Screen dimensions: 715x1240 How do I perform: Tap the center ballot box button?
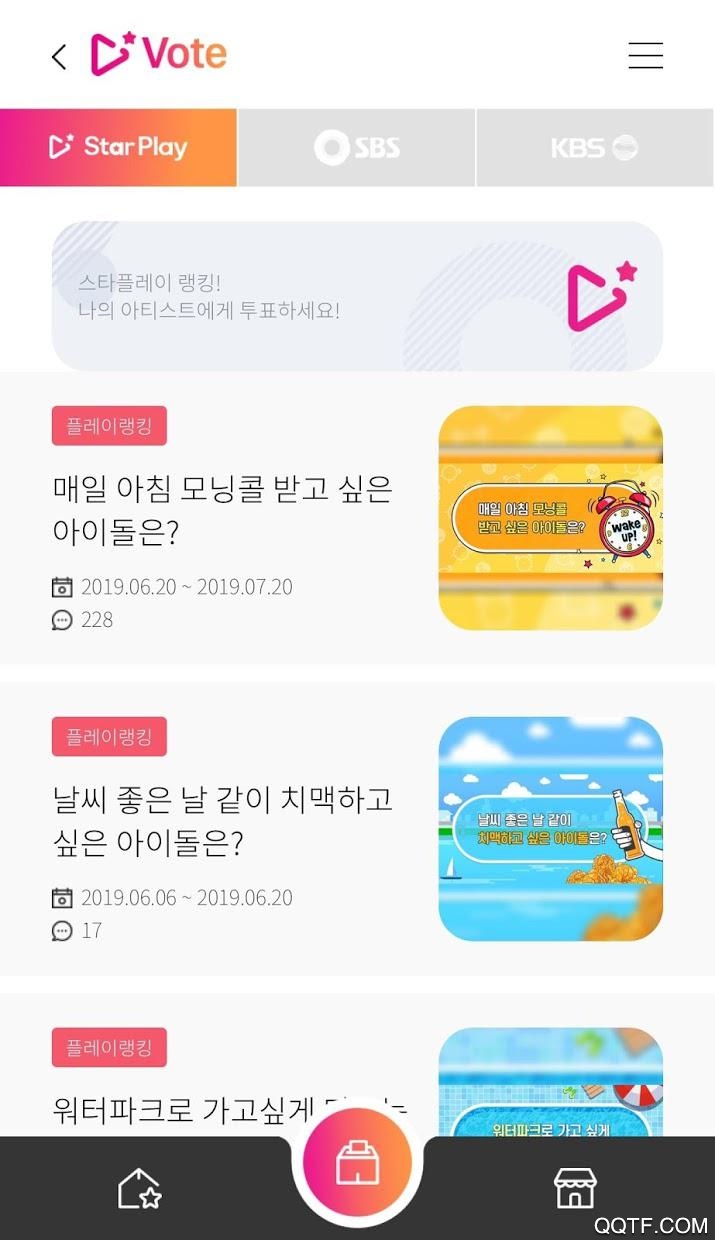[357, 1165]
